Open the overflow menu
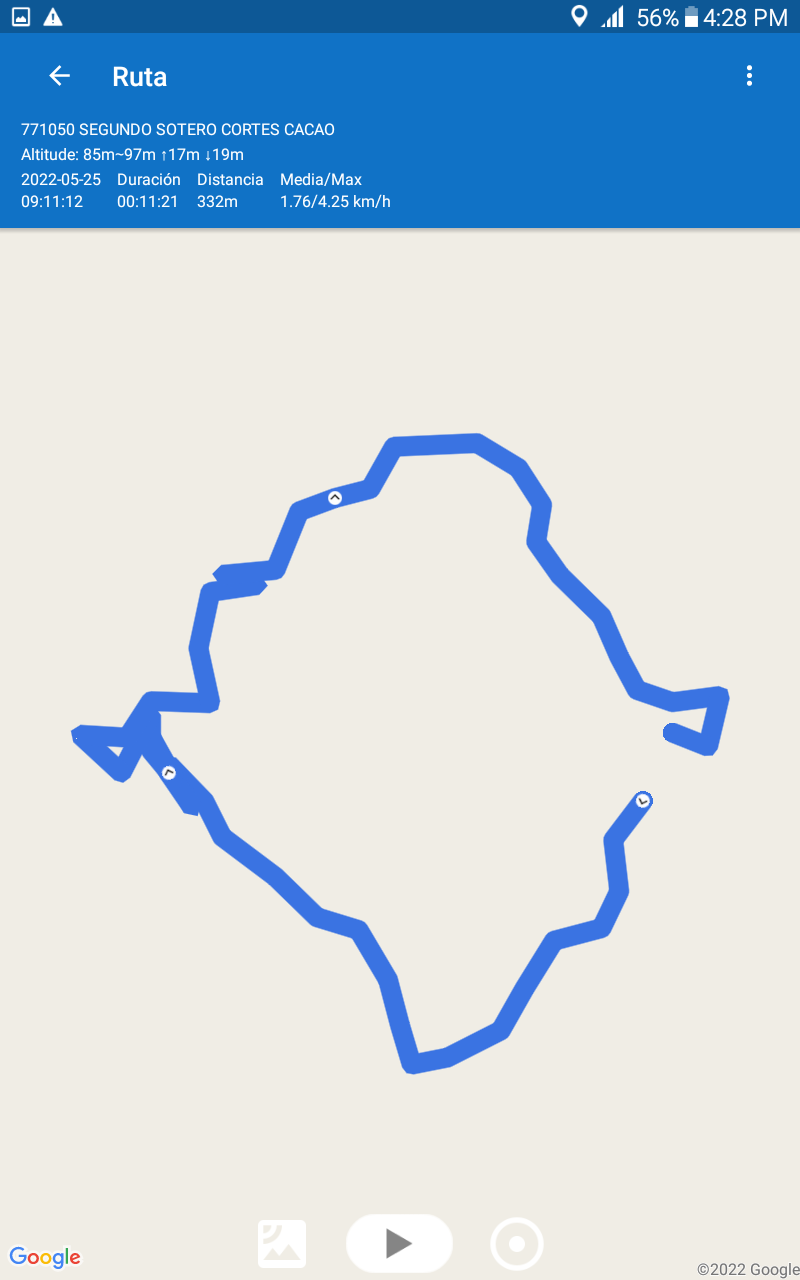Viewport: 800px width, 1280px height. pyautogui.click(x=749, y=76)
